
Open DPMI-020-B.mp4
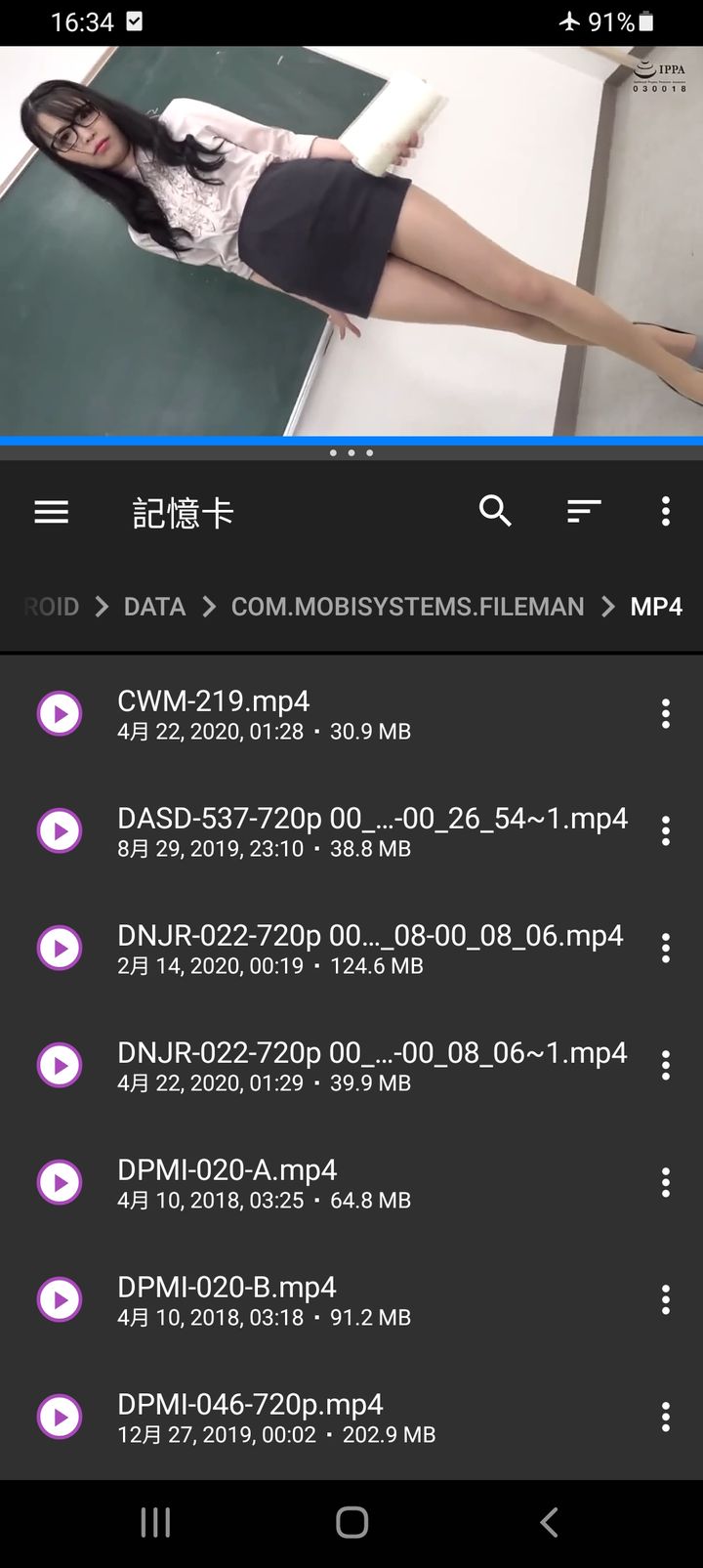(227, 1300)
